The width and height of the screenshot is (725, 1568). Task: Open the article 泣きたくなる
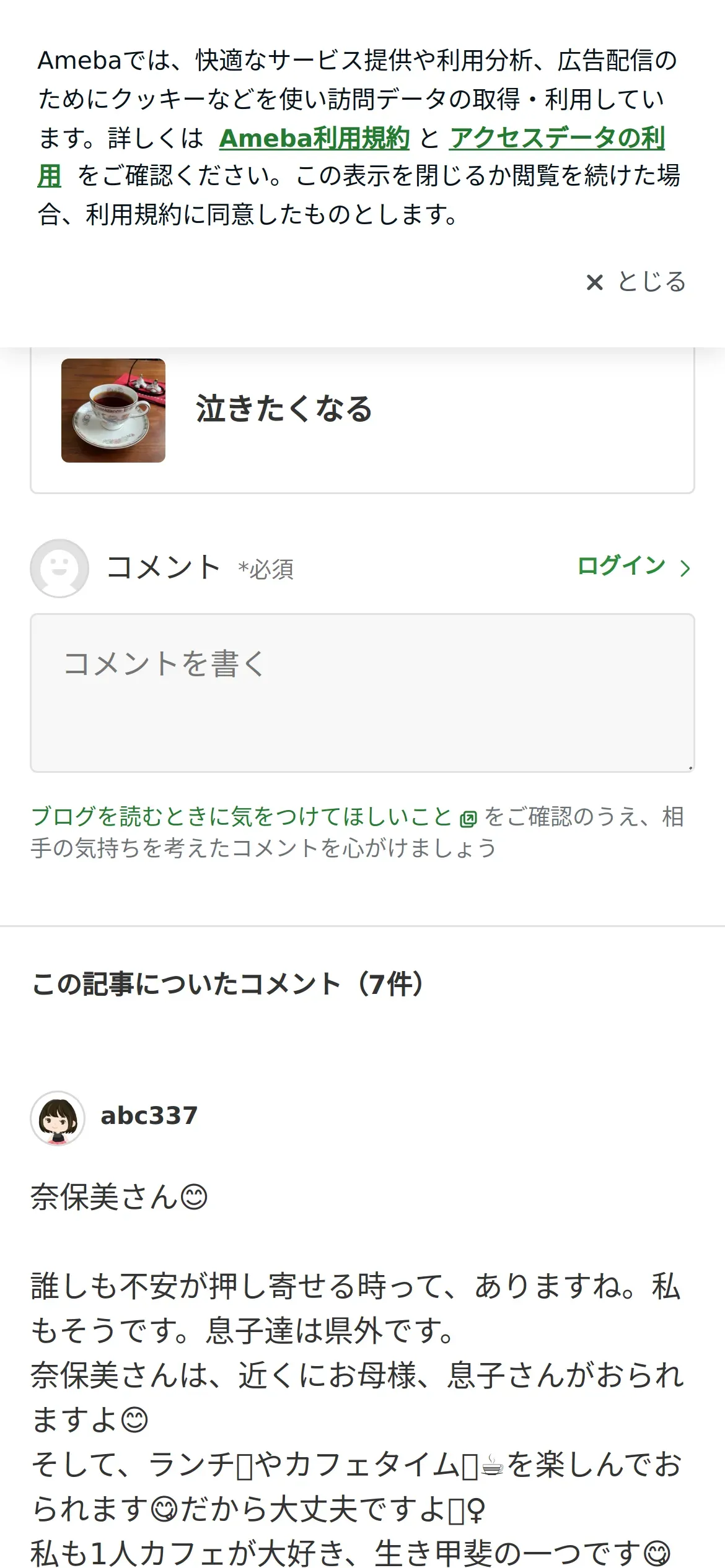[x=284, y=409]
